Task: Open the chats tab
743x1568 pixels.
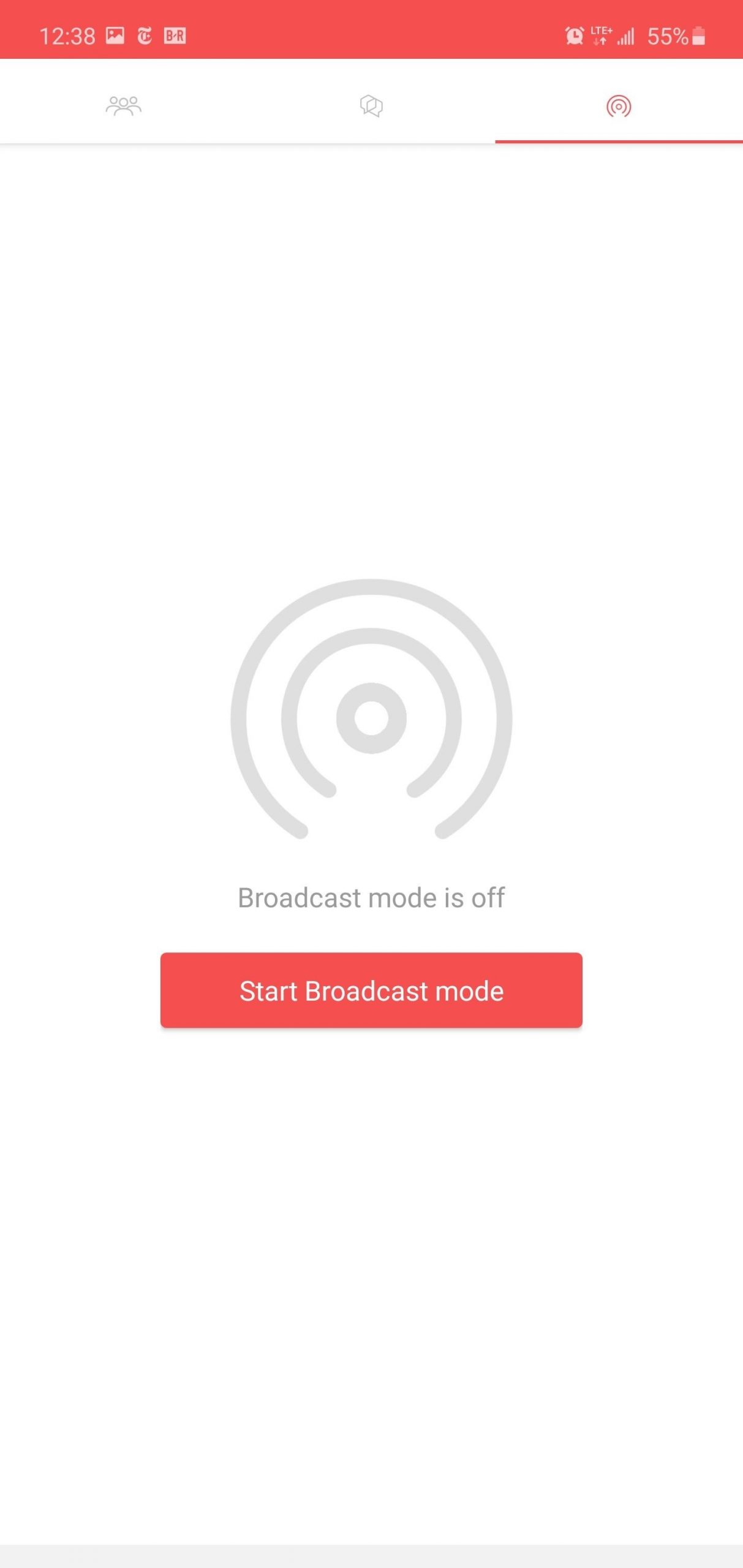Action: [371, 106]
